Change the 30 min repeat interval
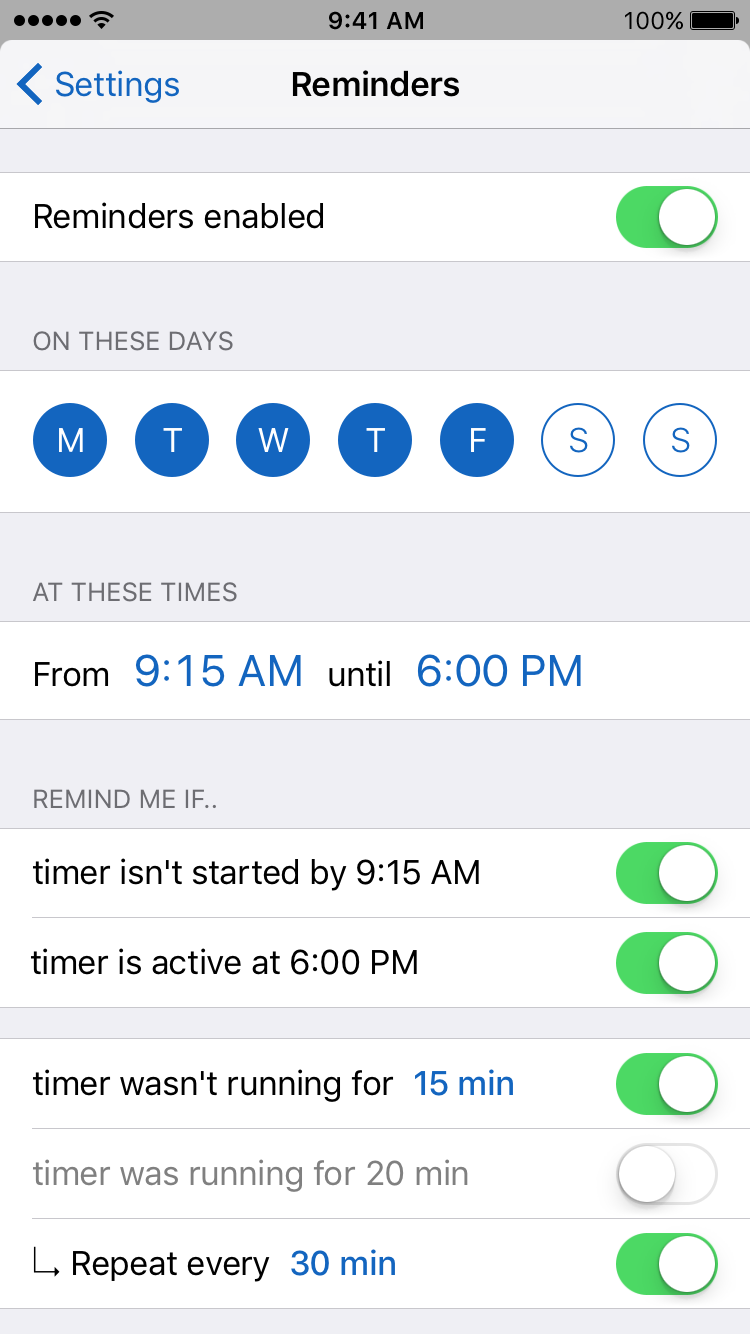 click(x=343, y=1264)
